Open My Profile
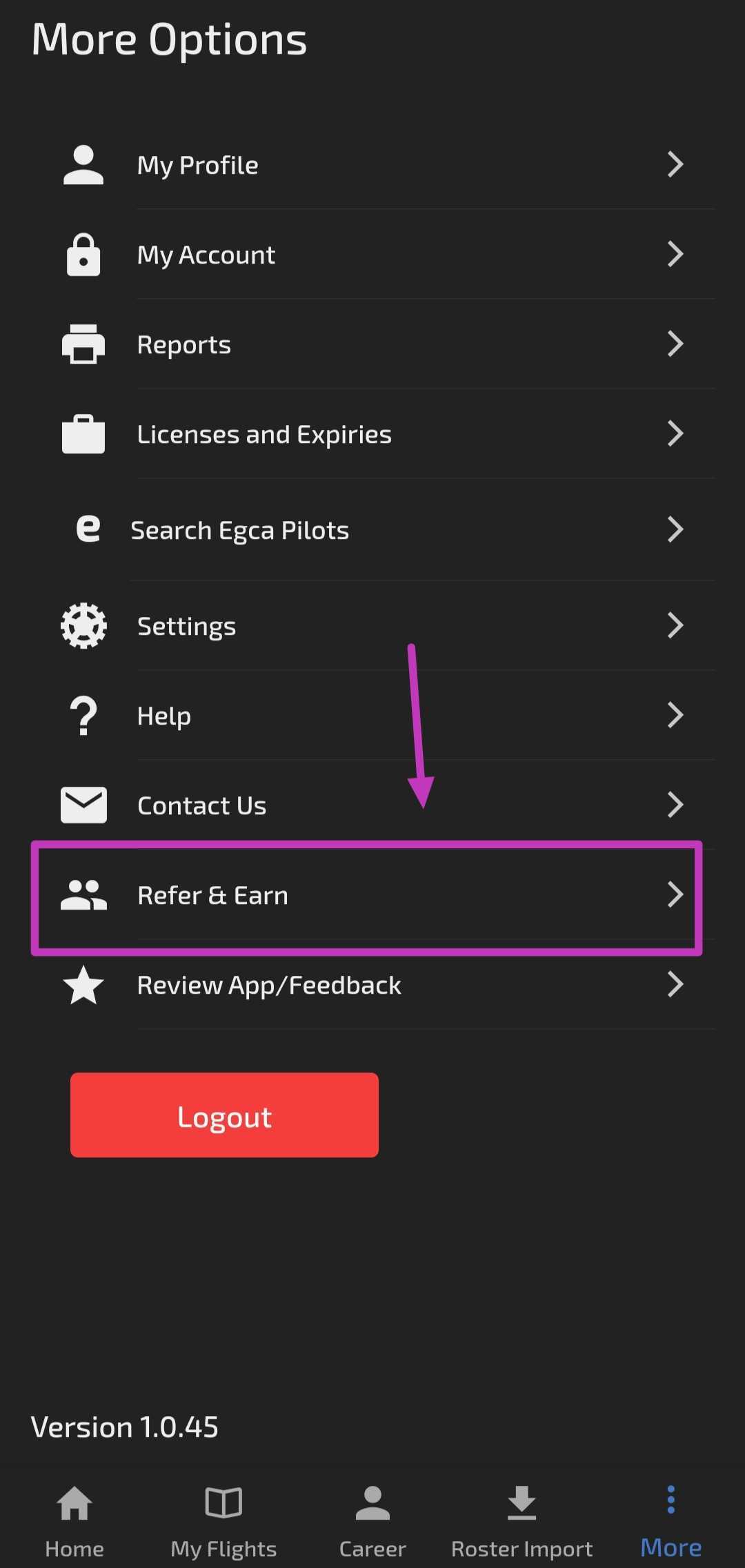 pos(372,165)
